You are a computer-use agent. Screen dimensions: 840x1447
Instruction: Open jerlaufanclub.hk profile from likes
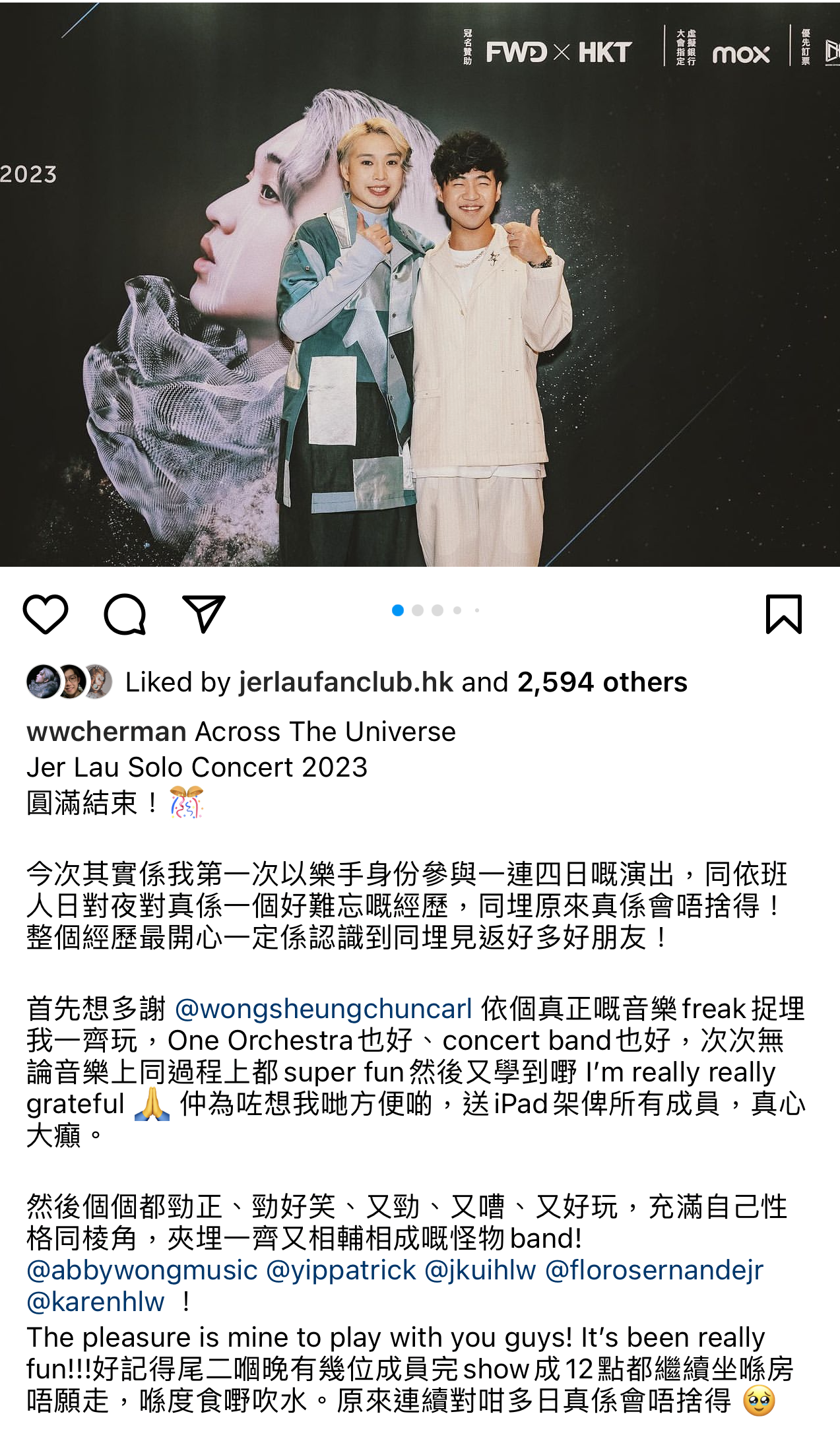pyautogui.click(x=346, y=682)
